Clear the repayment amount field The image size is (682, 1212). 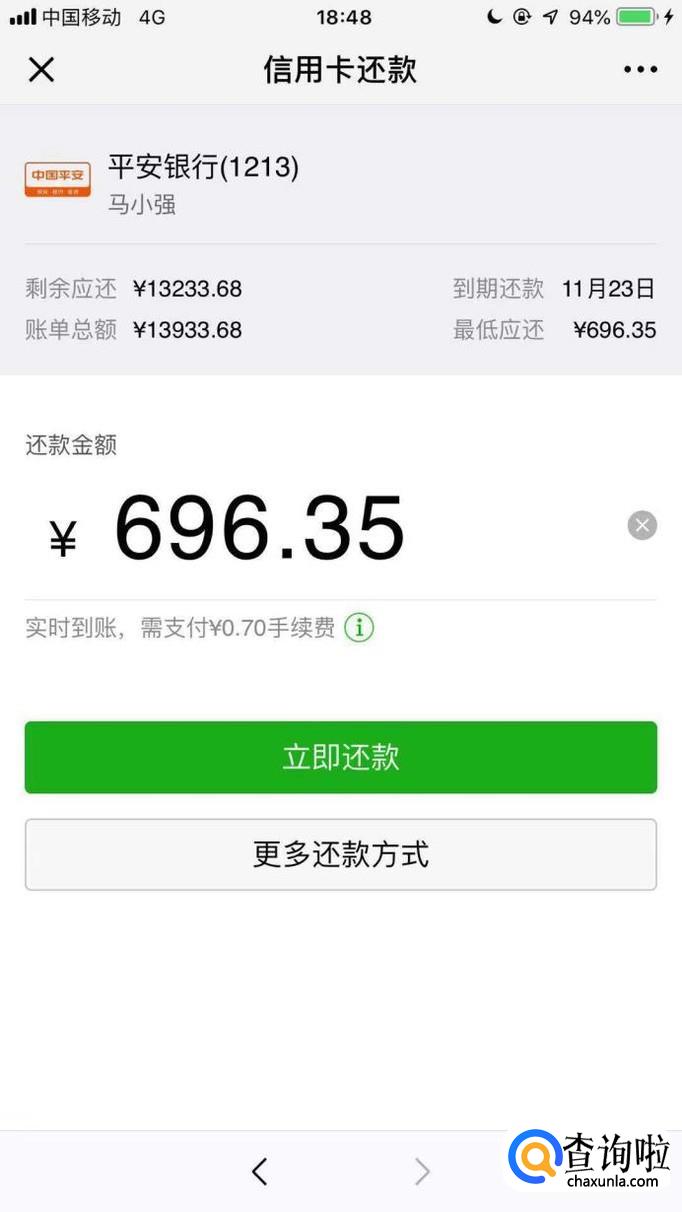tap(642, 525)
